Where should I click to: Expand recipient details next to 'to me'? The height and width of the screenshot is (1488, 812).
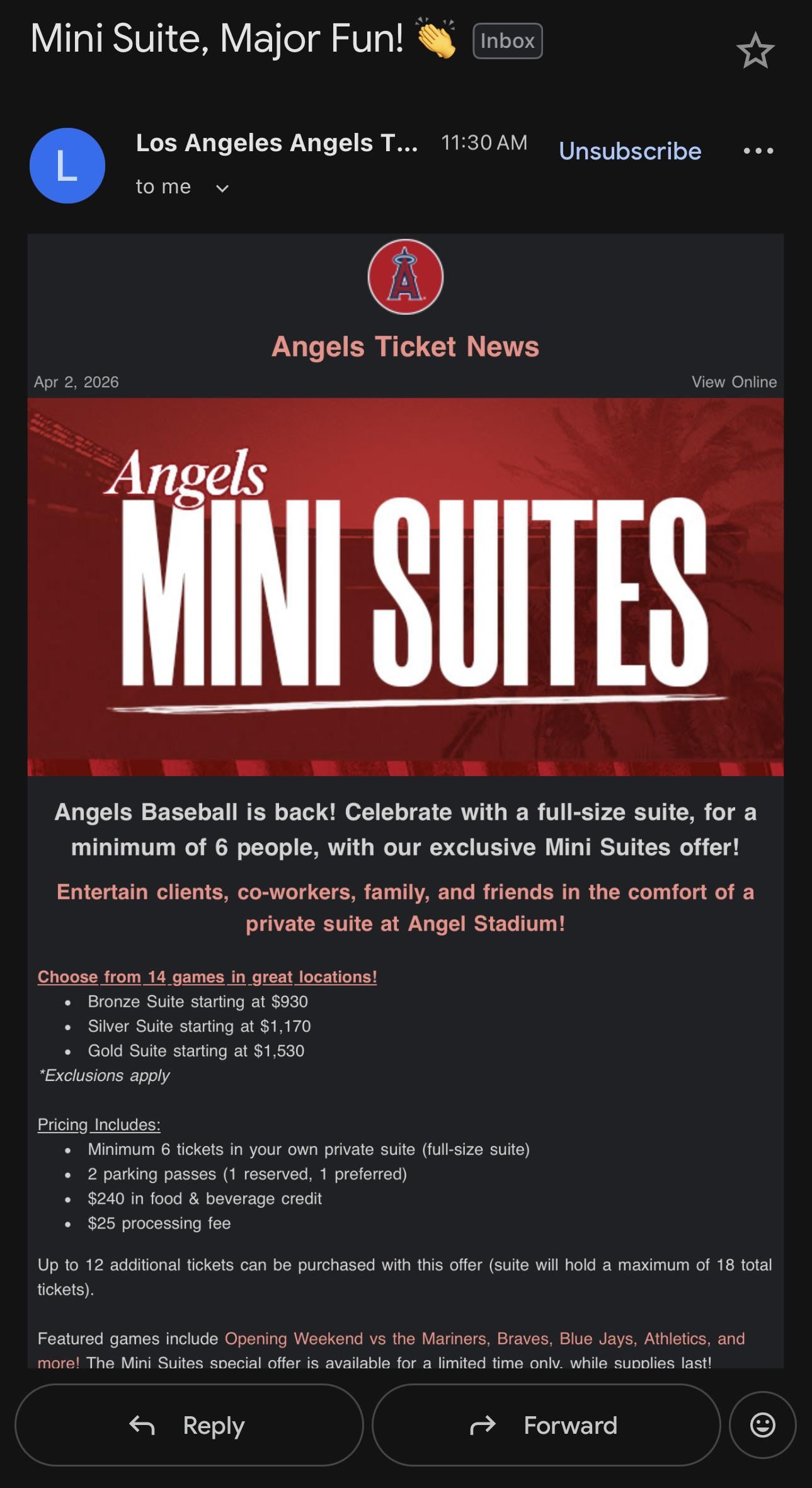222,188
